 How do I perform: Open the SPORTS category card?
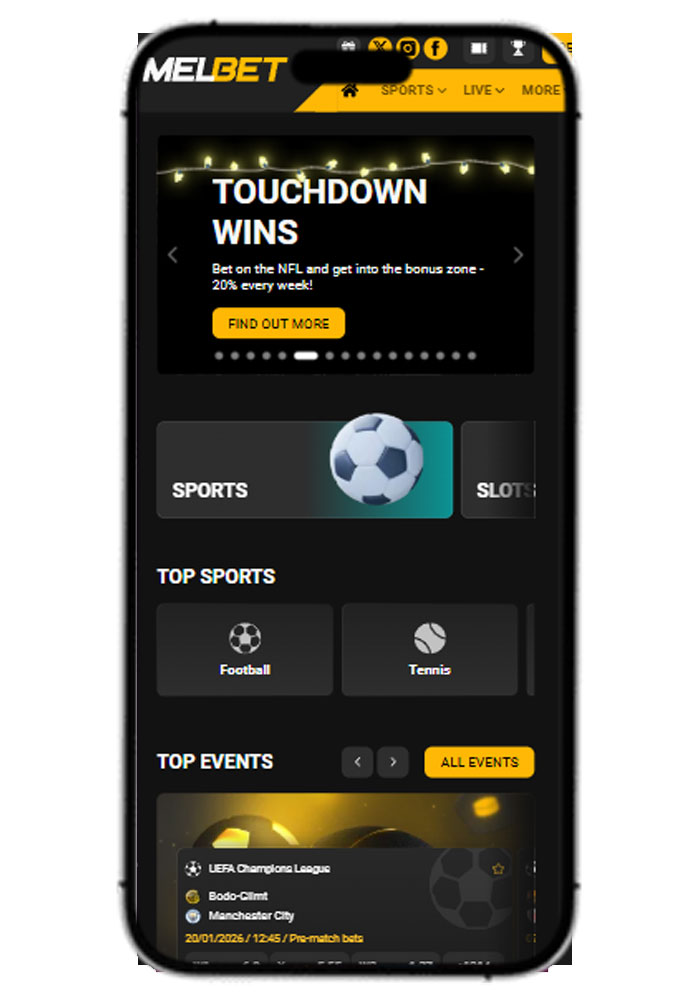[305, 469]
